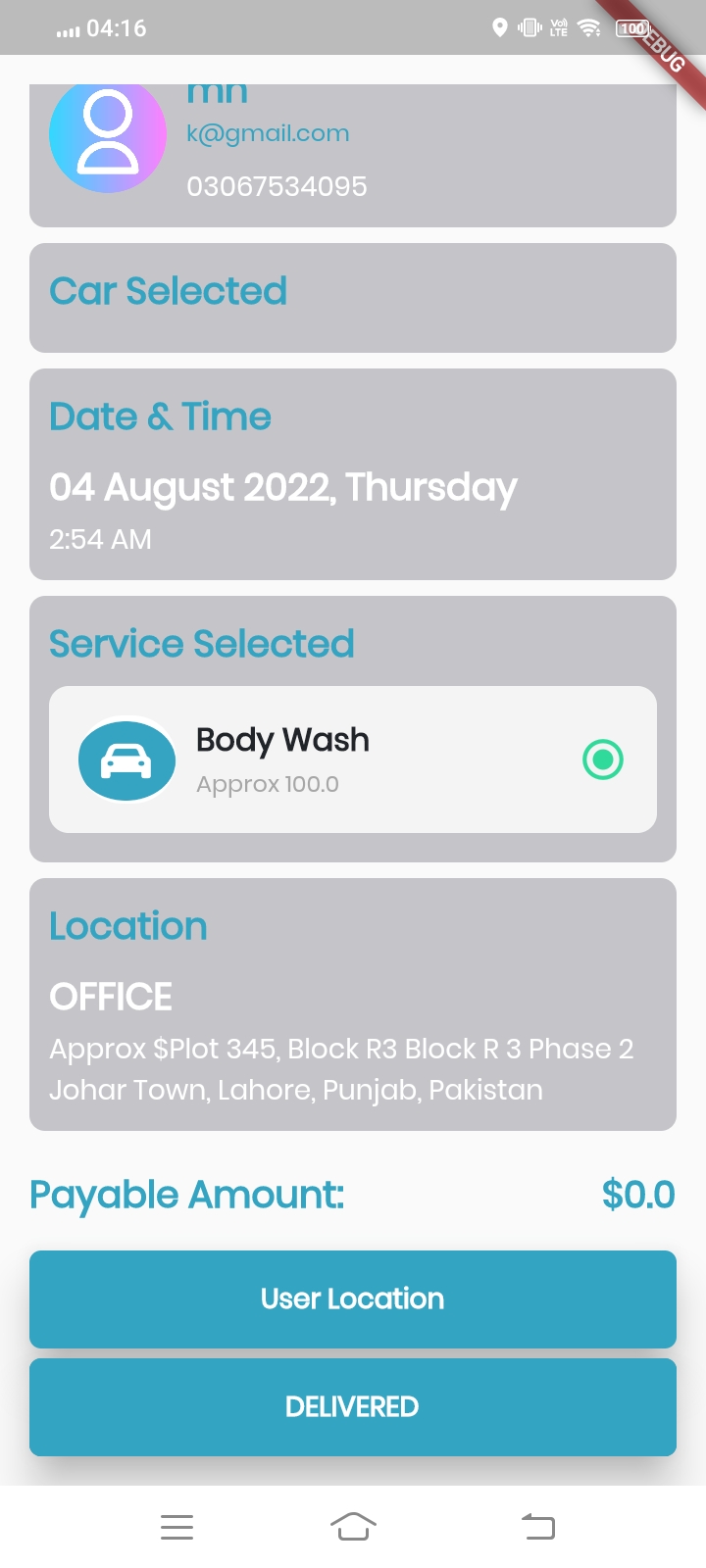Tap the VoLTE indicator in status bar
This screenshot has height=1568, width=706.
pyautogui.click(x=558, y=27)
